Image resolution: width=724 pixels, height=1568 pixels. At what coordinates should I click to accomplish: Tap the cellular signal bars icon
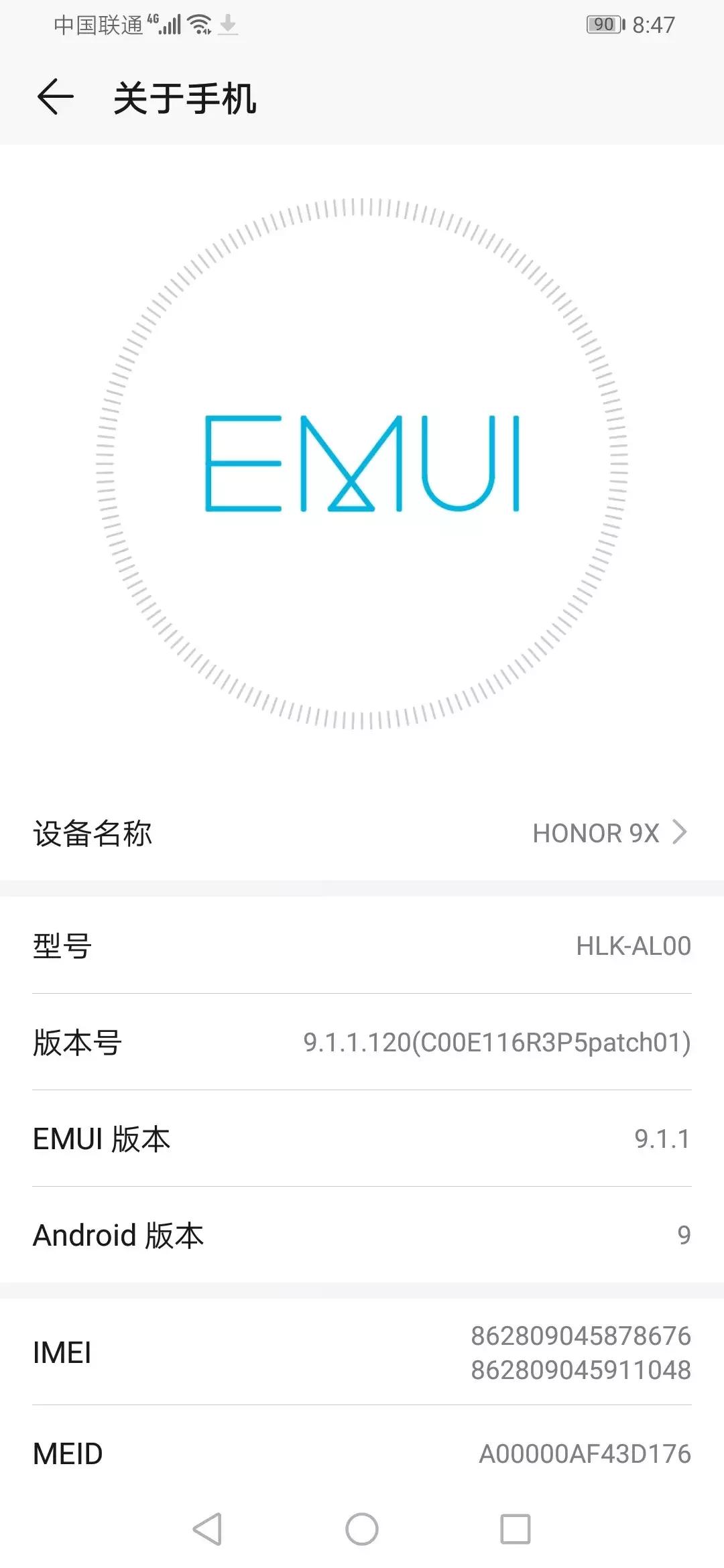coord(172,27)
